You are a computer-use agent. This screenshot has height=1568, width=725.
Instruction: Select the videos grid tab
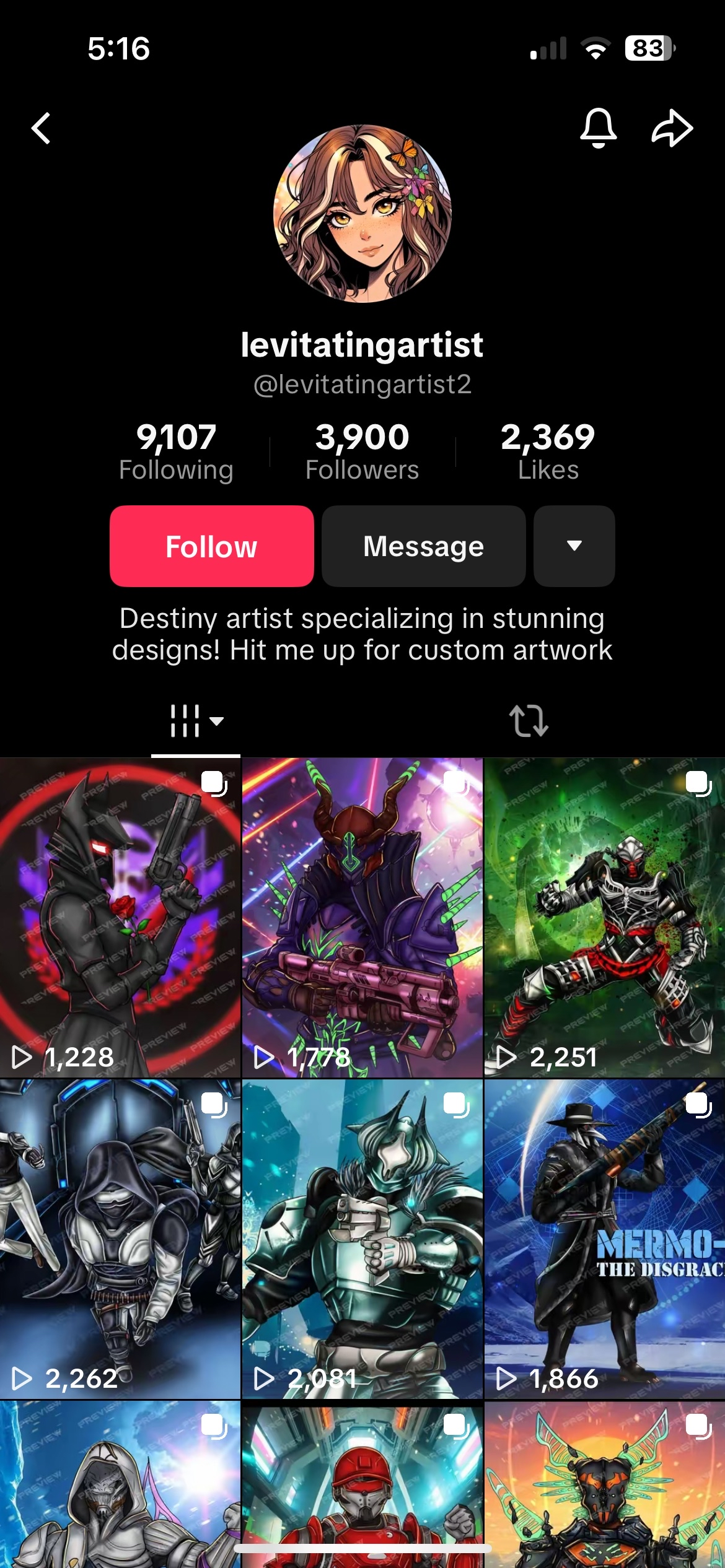click(x=196, y=721)
